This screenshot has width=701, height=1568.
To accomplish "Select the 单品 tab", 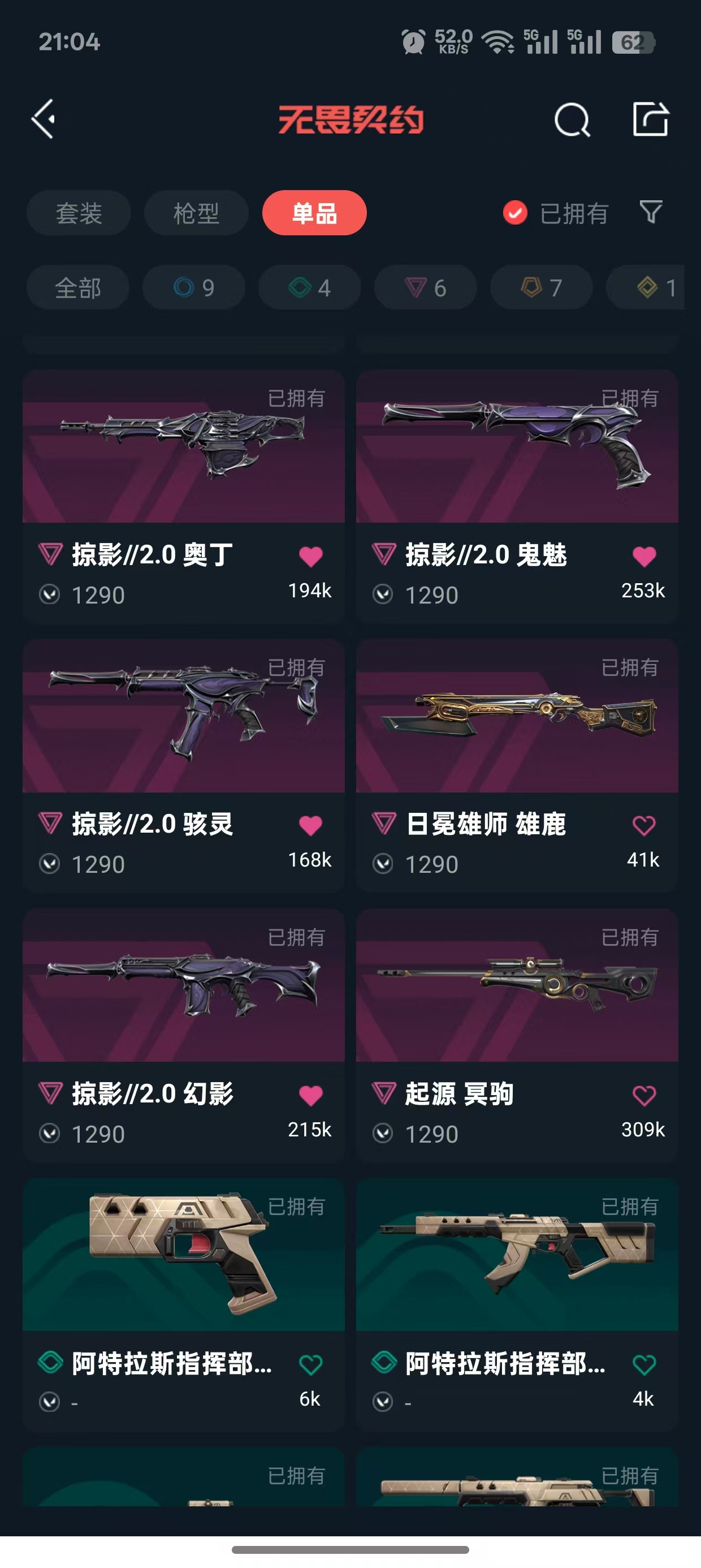I will 314,213.
